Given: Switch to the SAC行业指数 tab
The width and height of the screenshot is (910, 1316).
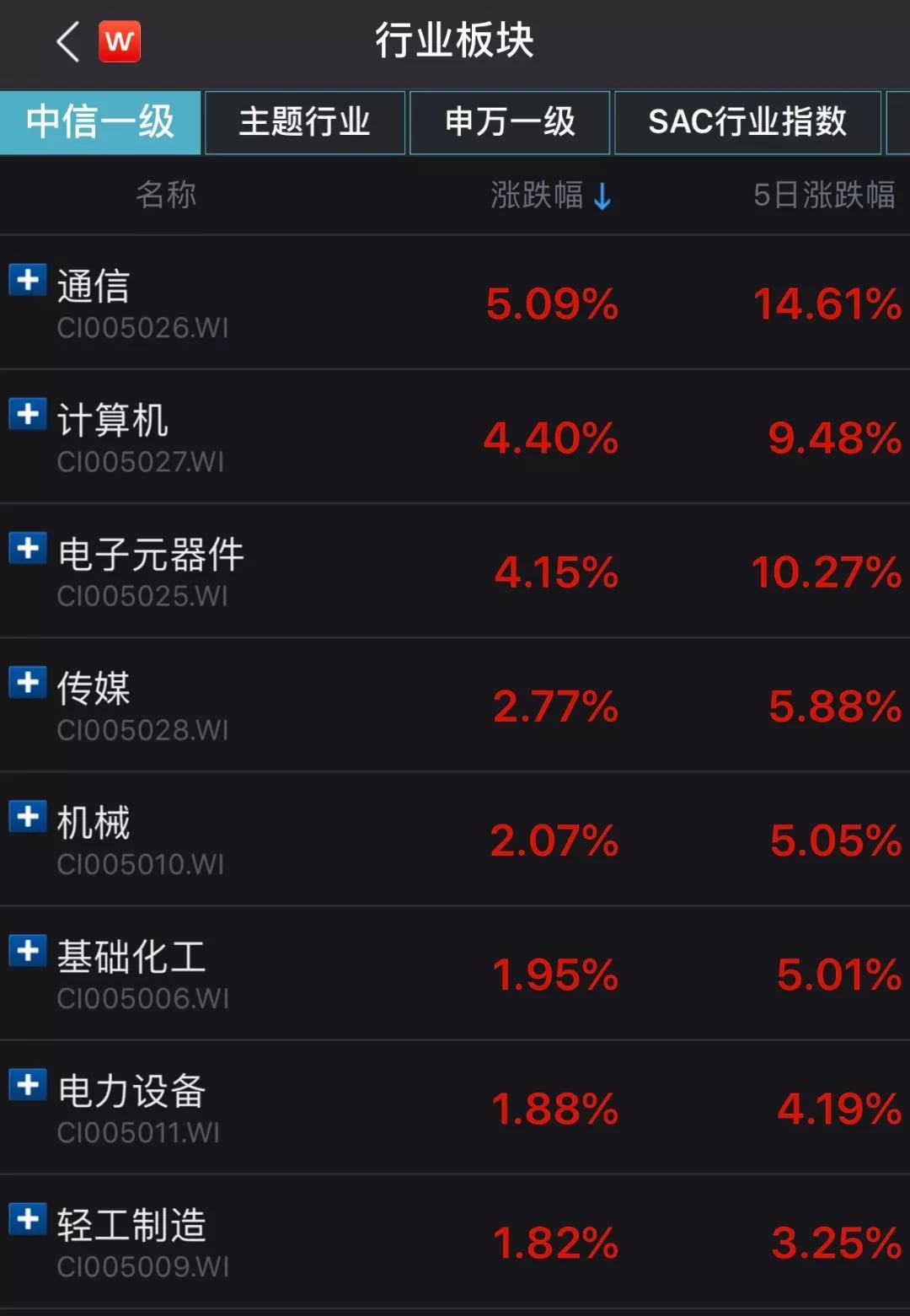Looking at the screenshot, I should (x=747, y=122).
